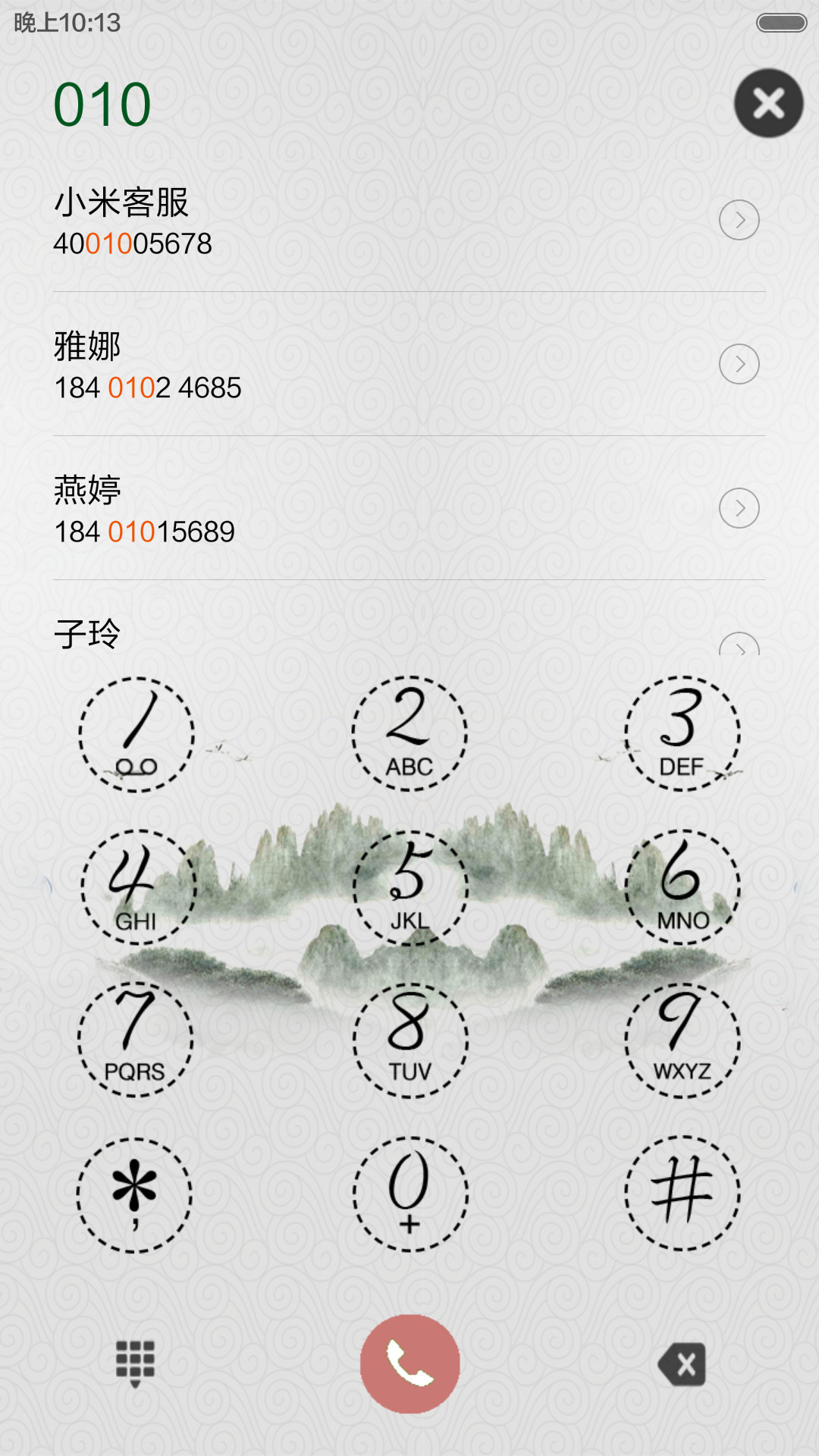Tap the 2 ABC key
819x1456 pixels.
[x=409, y=734]
